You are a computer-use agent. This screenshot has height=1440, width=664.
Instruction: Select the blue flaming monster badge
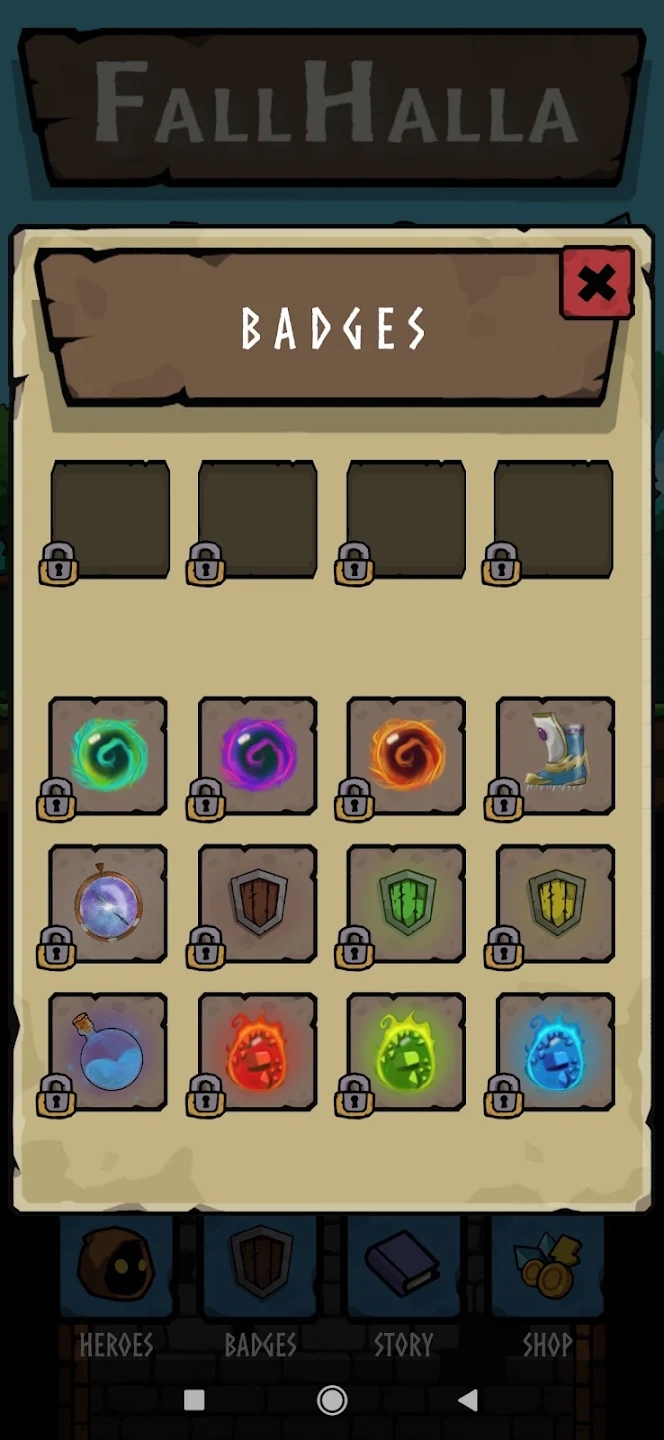pos(554,1051)
